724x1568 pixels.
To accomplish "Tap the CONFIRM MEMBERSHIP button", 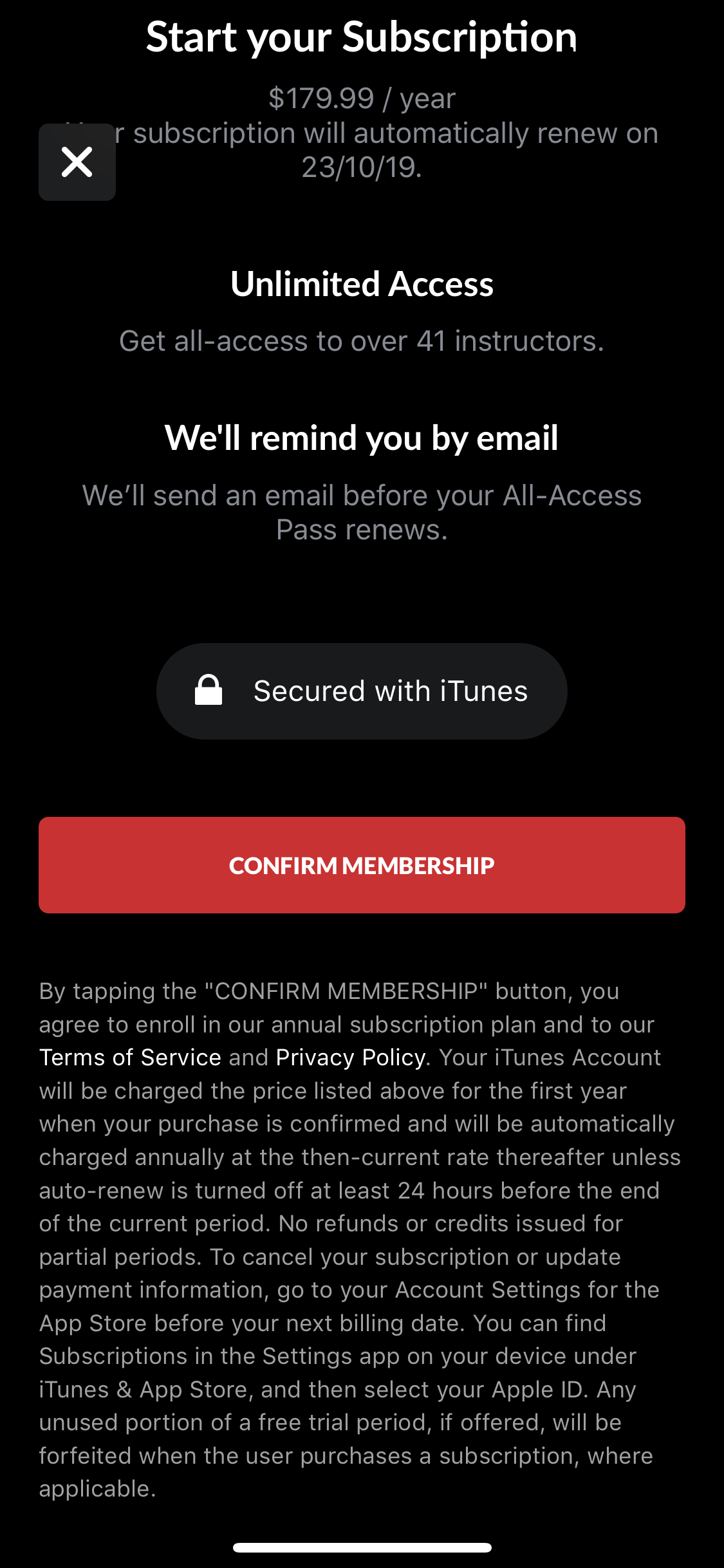I will tap(362, 865).
